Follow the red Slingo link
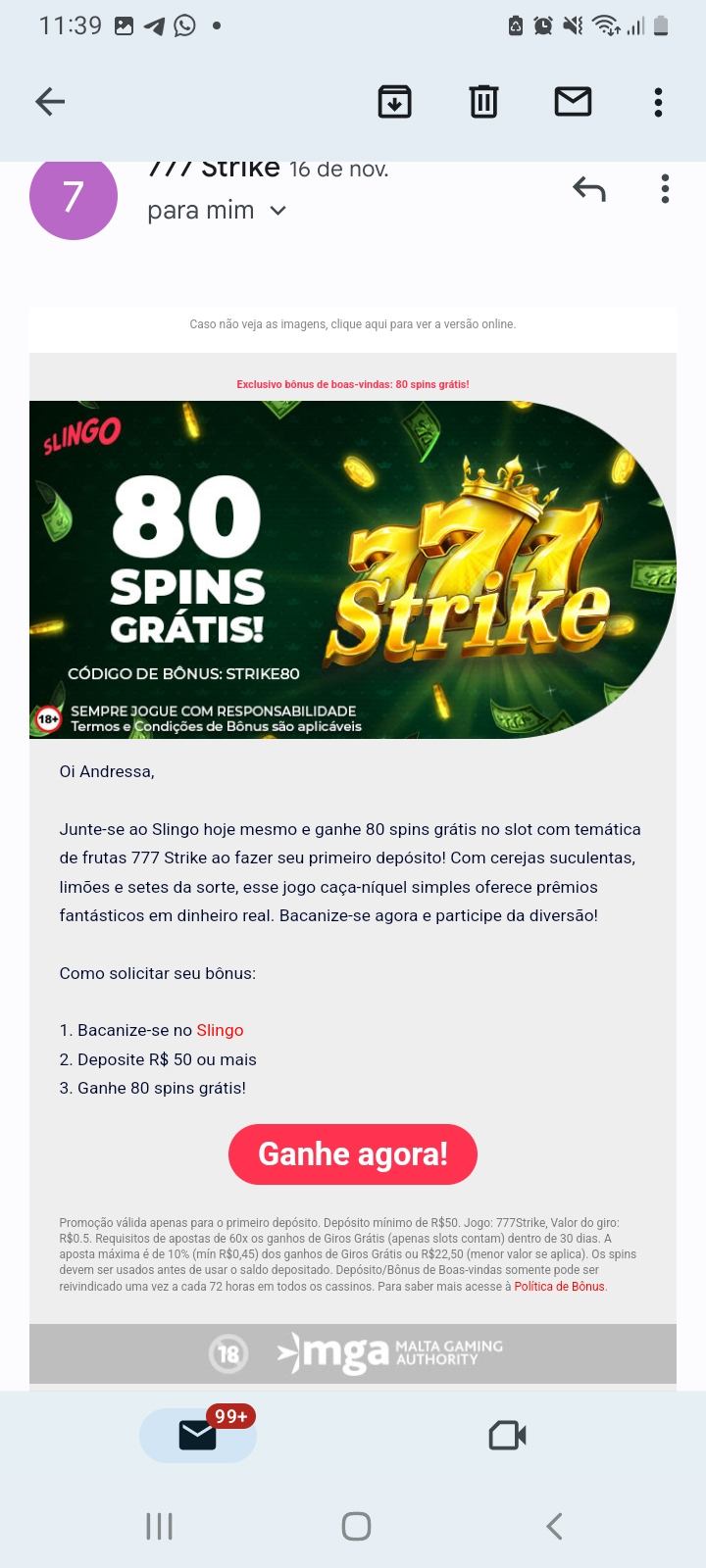The image size is (706, 1568). coord(220,1030)
